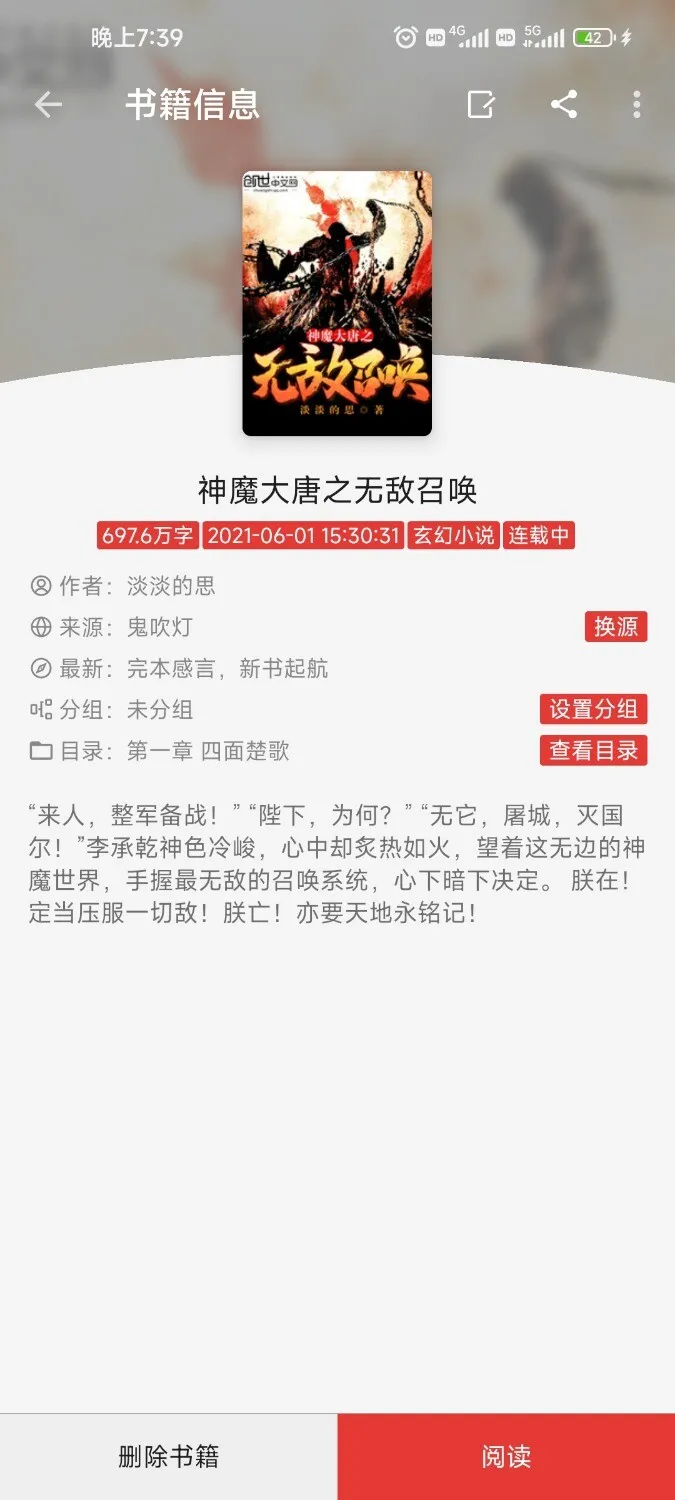Open 设置分组 to set the group
The image size is (675, 1500).
[594, 709]
